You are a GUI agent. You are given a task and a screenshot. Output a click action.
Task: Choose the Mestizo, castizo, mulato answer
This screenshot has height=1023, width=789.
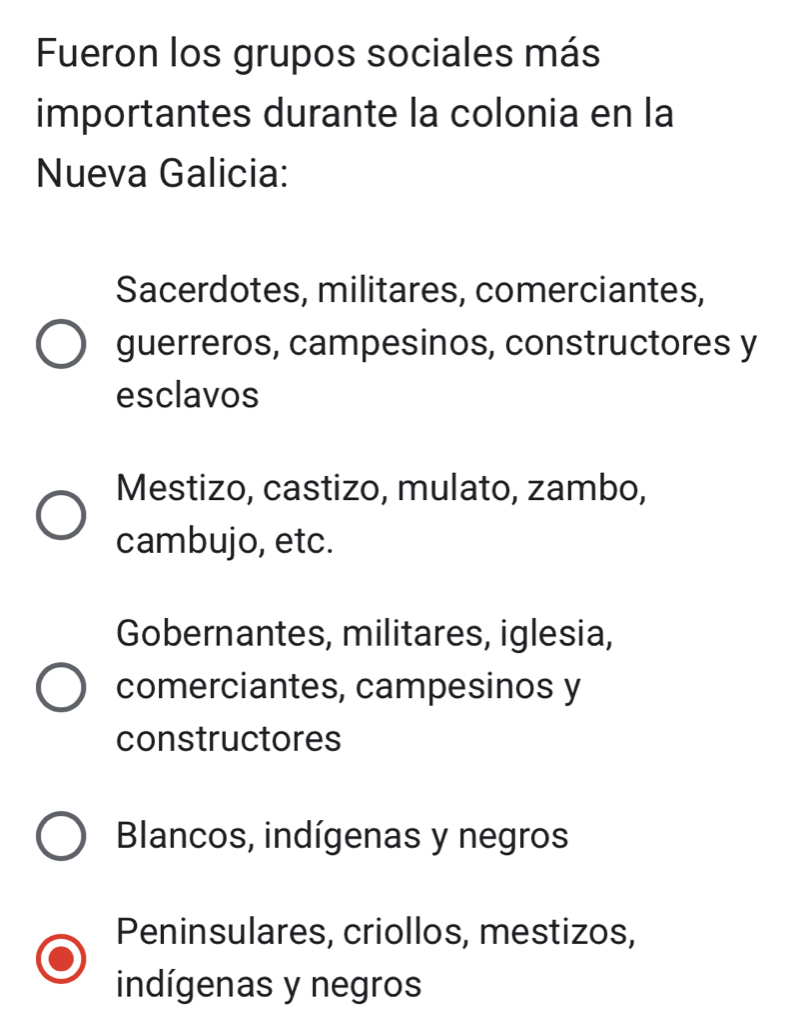click(x=61, y=516)
